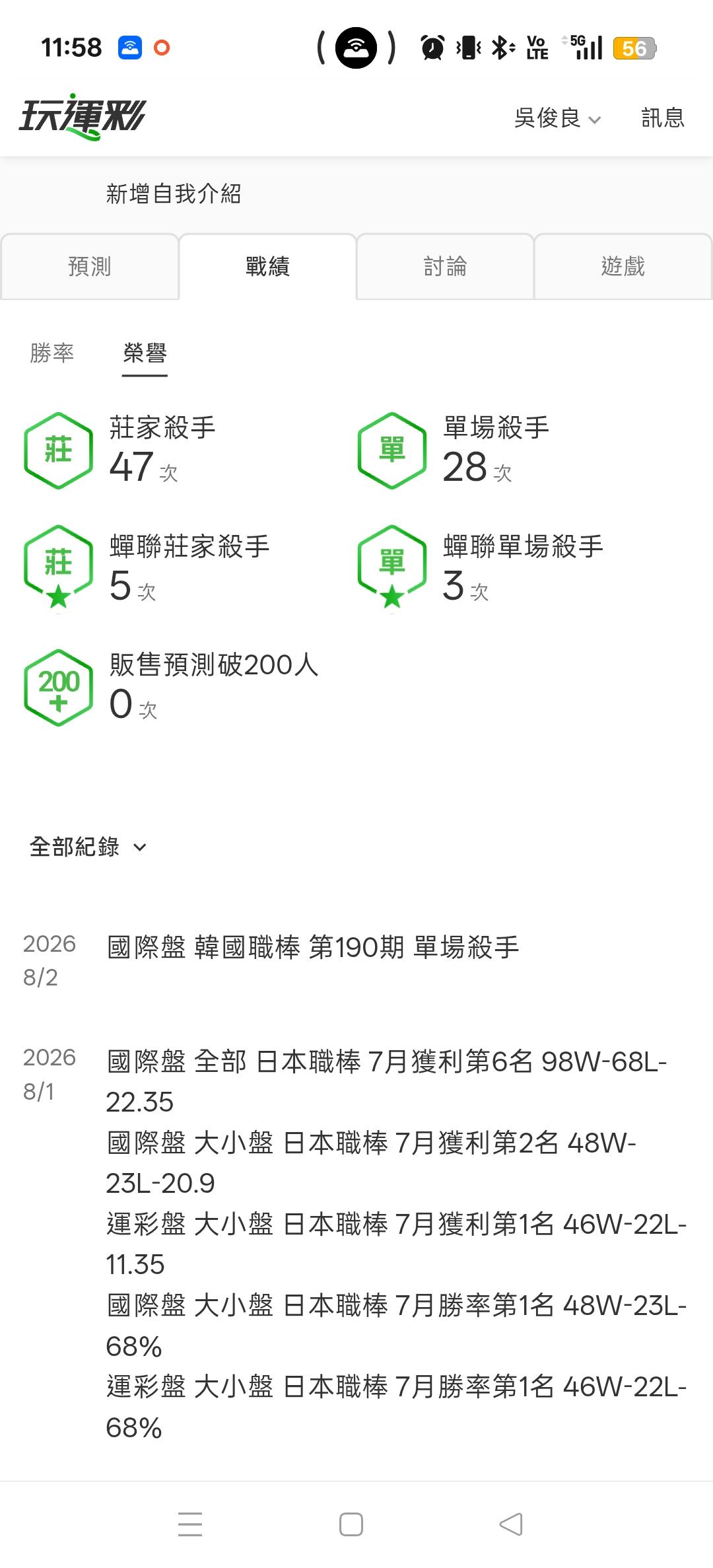
Task: Open the recent apps menu button
Action: [190, 1524]
